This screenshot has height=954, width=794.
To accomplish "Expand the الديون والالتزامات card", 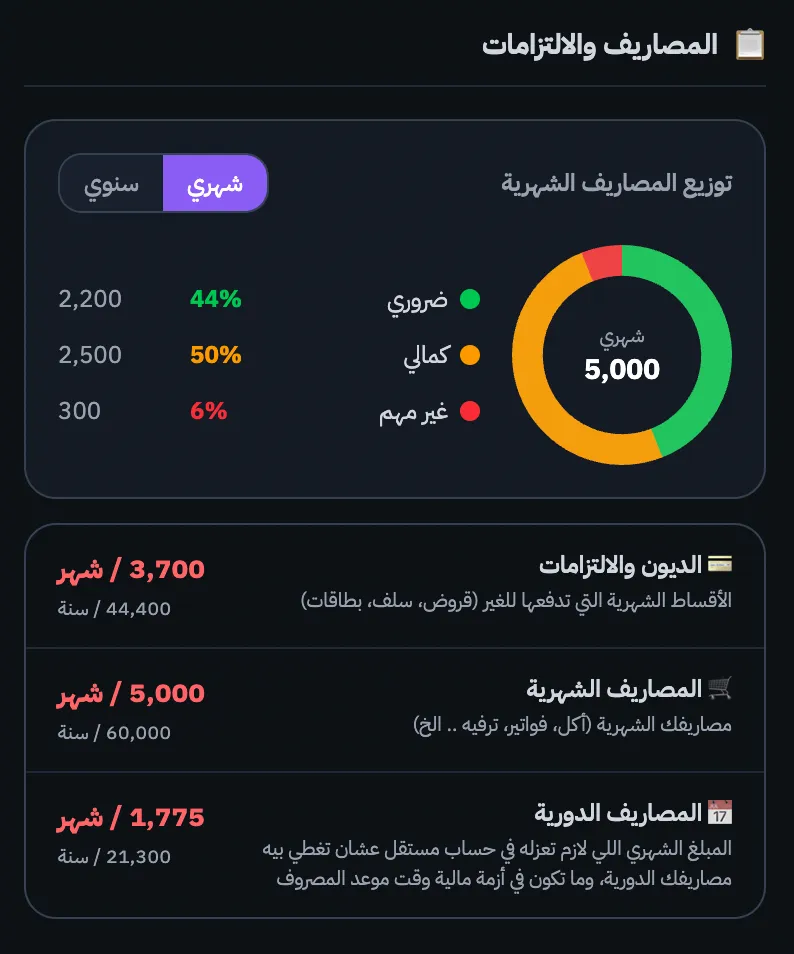I will (397, 583).
